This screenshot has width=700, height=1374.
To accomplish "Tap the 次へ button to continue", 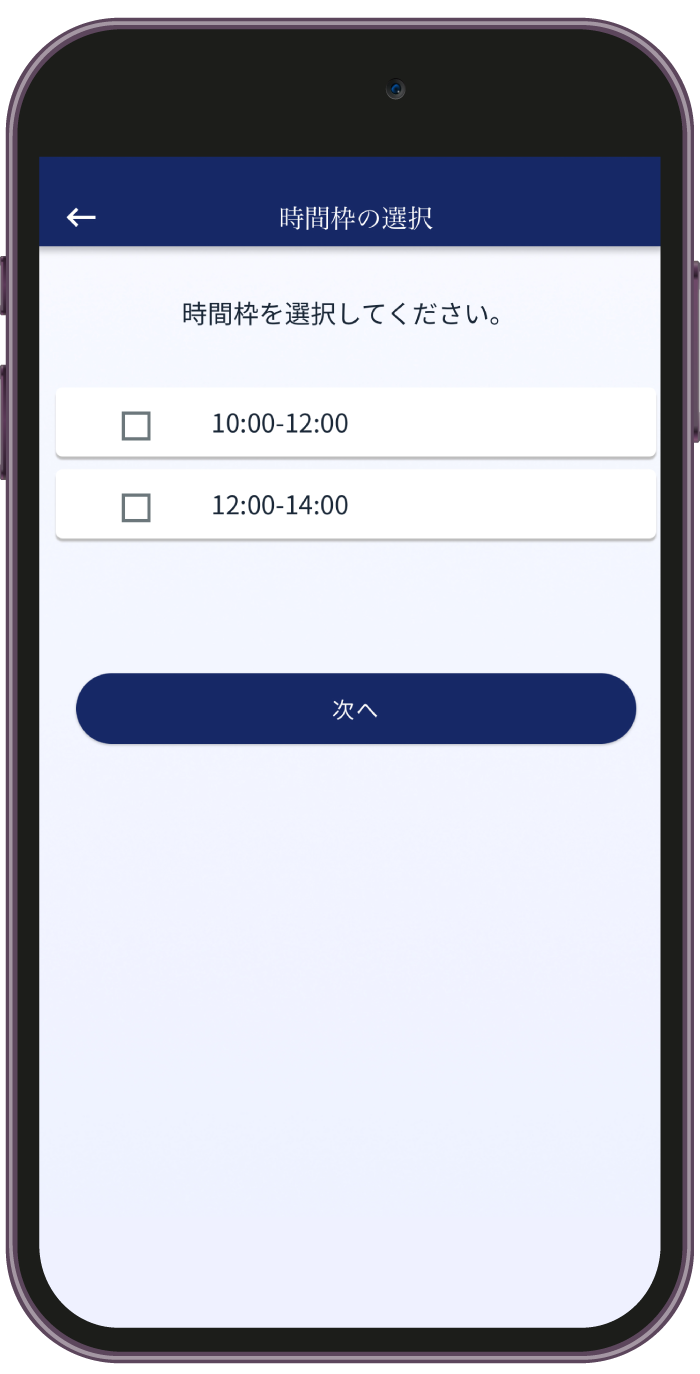I will point(355,709).
